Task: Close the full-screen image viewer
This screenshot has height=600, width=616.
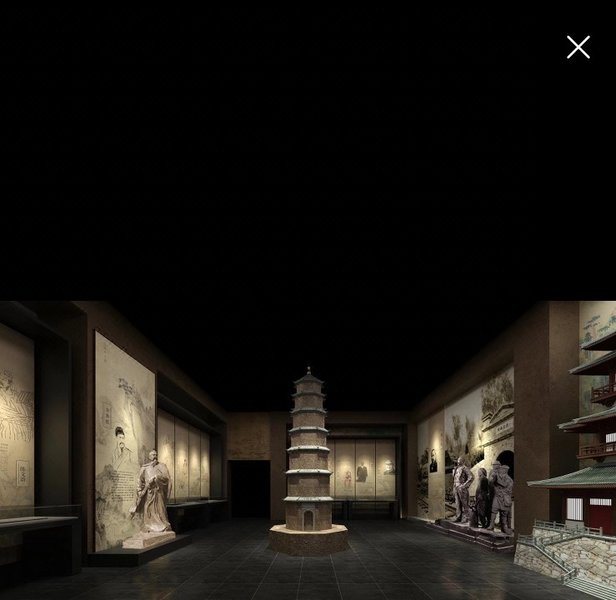Action: tap(578, 47)
